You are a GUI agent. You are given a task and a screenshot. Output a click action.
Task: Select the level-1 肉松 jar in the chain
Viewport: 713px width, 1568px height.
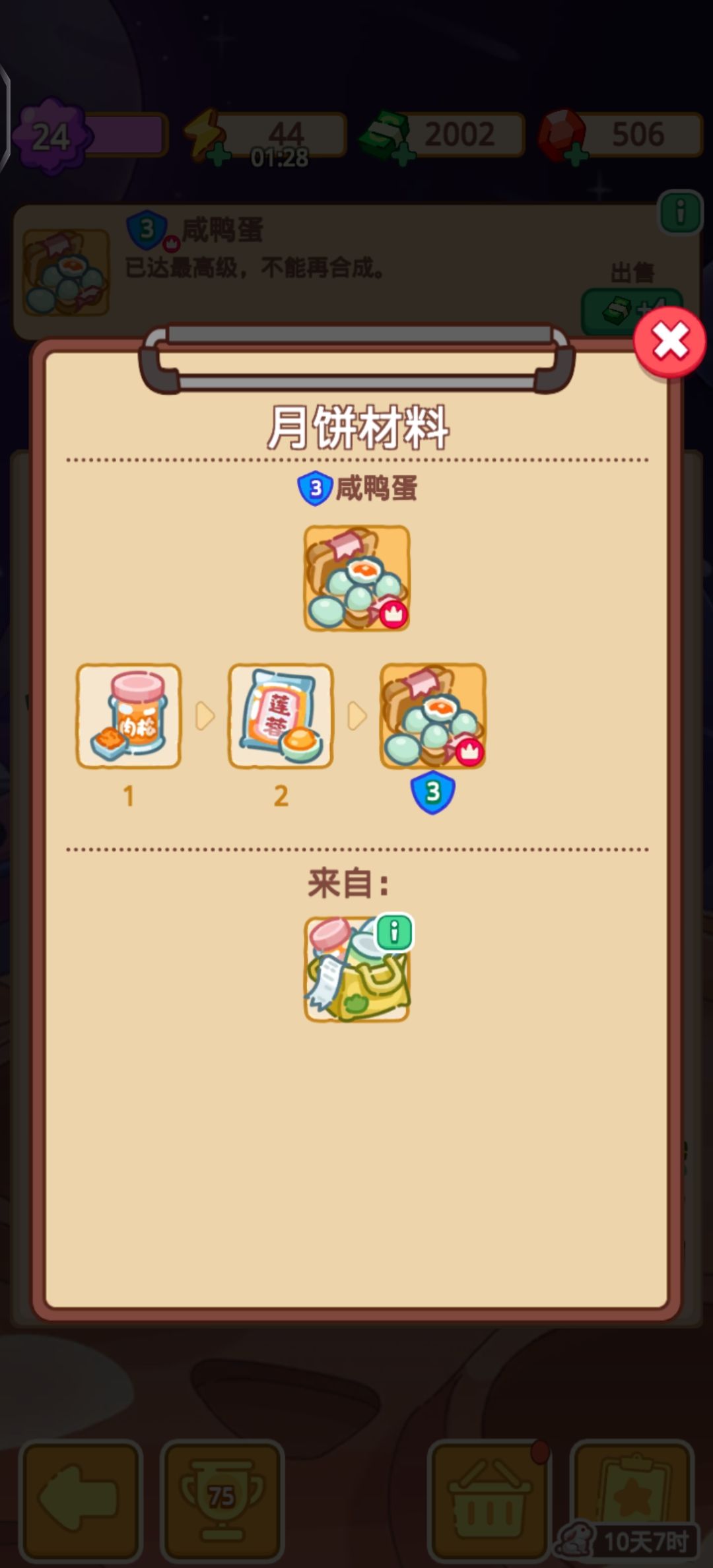[129, 716]
